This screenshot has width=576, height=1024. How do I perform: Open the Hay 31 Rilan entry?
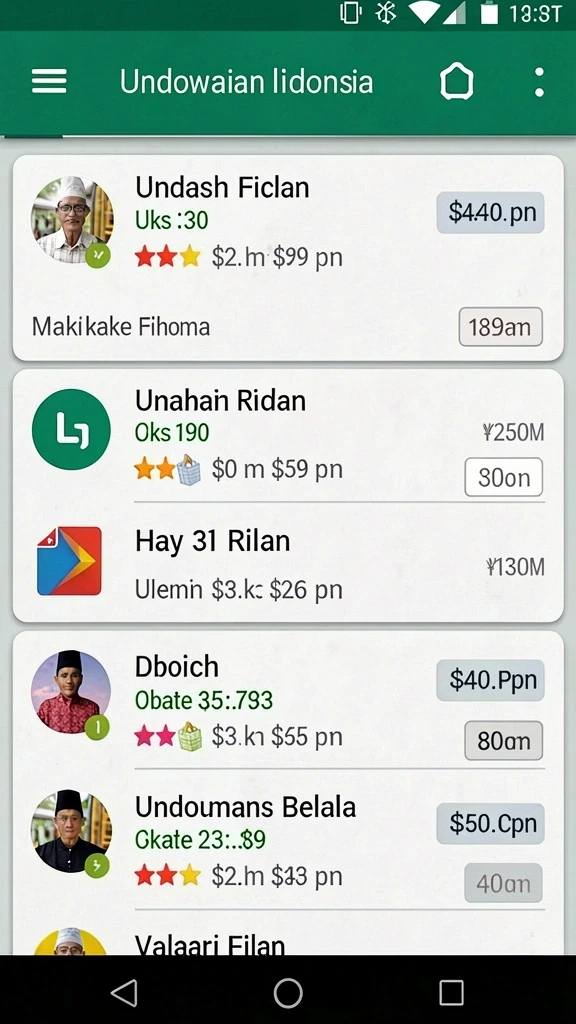[288, 564]
